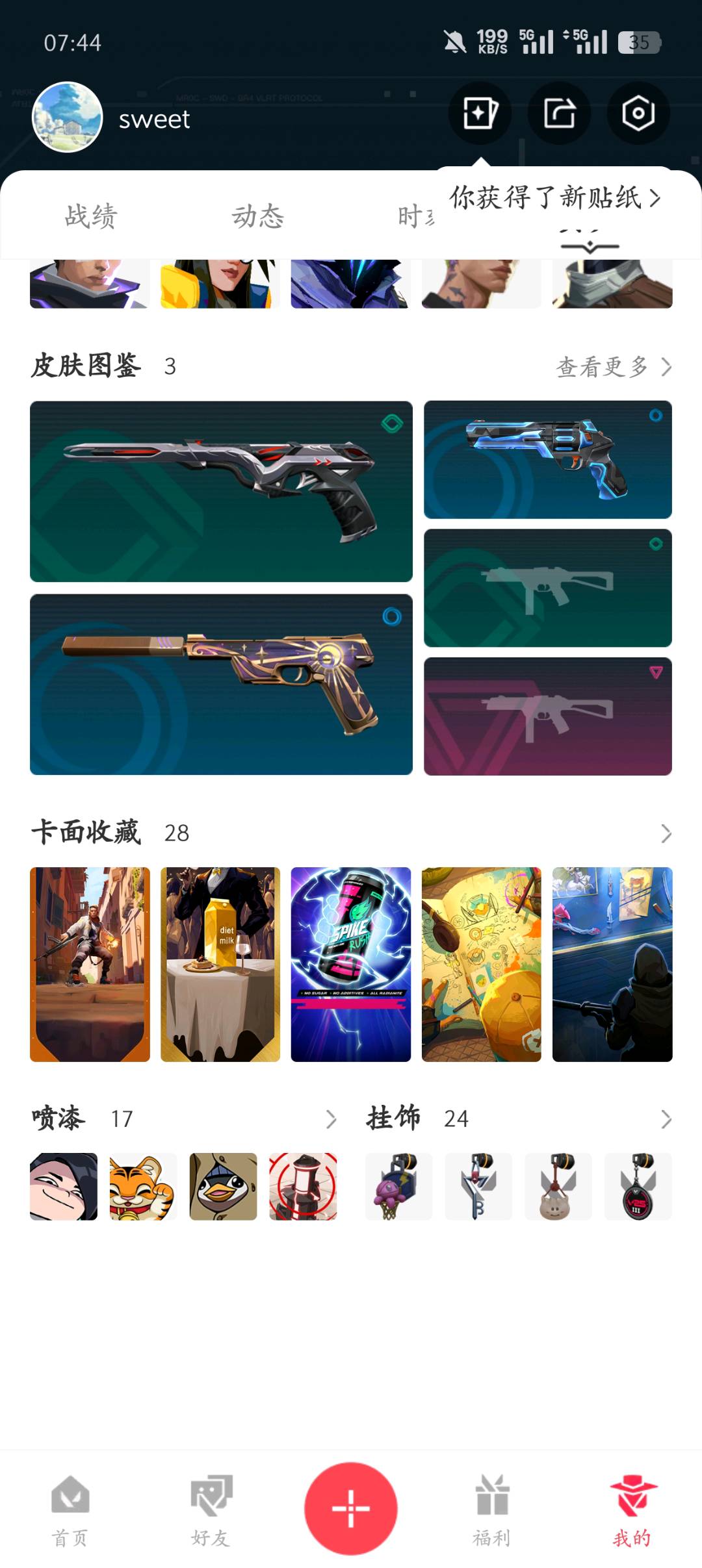Expand the 挂饰 charms section
Screen dimensions: 702x1568
(x=665, y=1119)
